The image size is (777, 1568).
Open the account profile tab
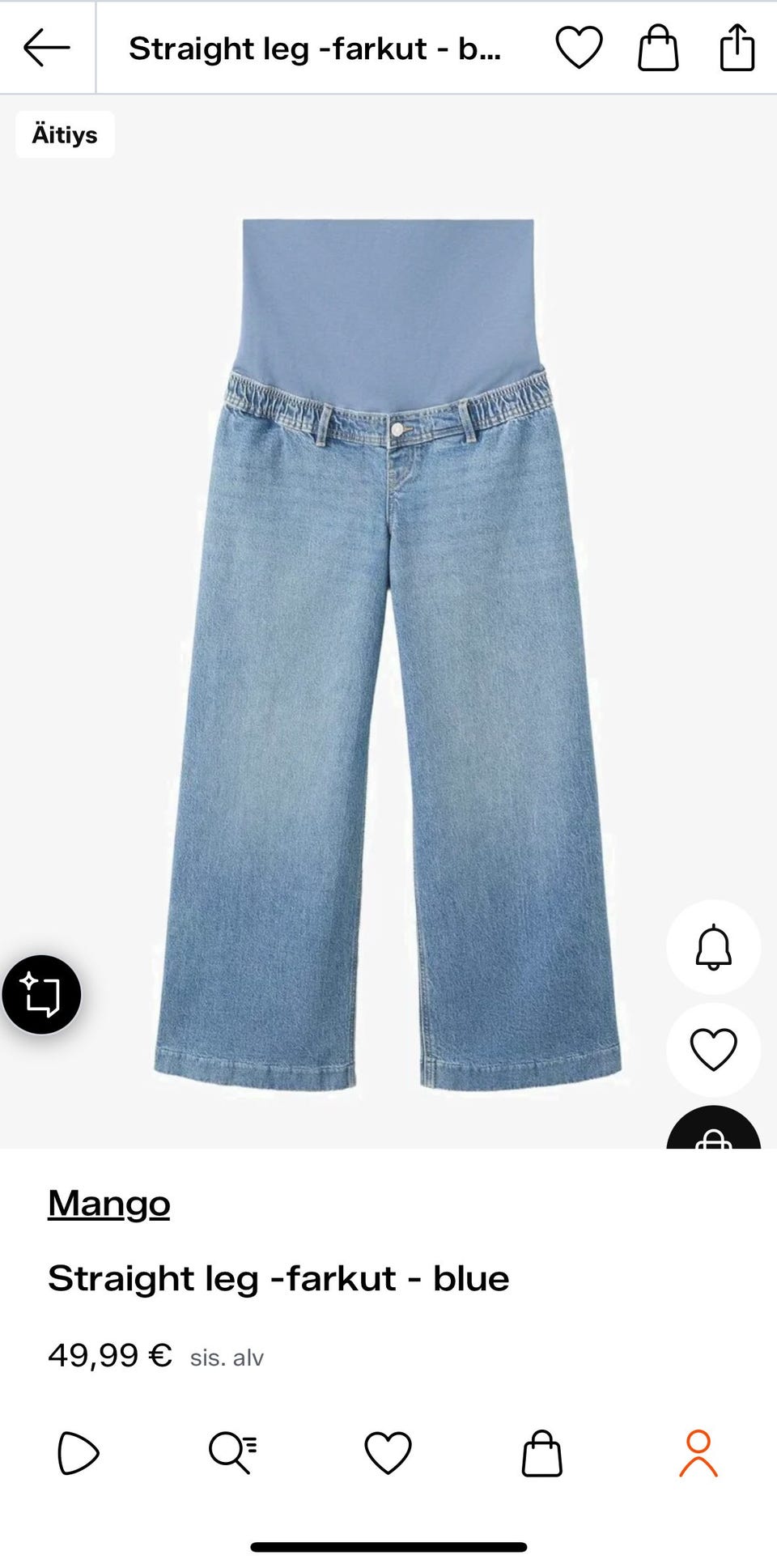(x=698, y=1452)
